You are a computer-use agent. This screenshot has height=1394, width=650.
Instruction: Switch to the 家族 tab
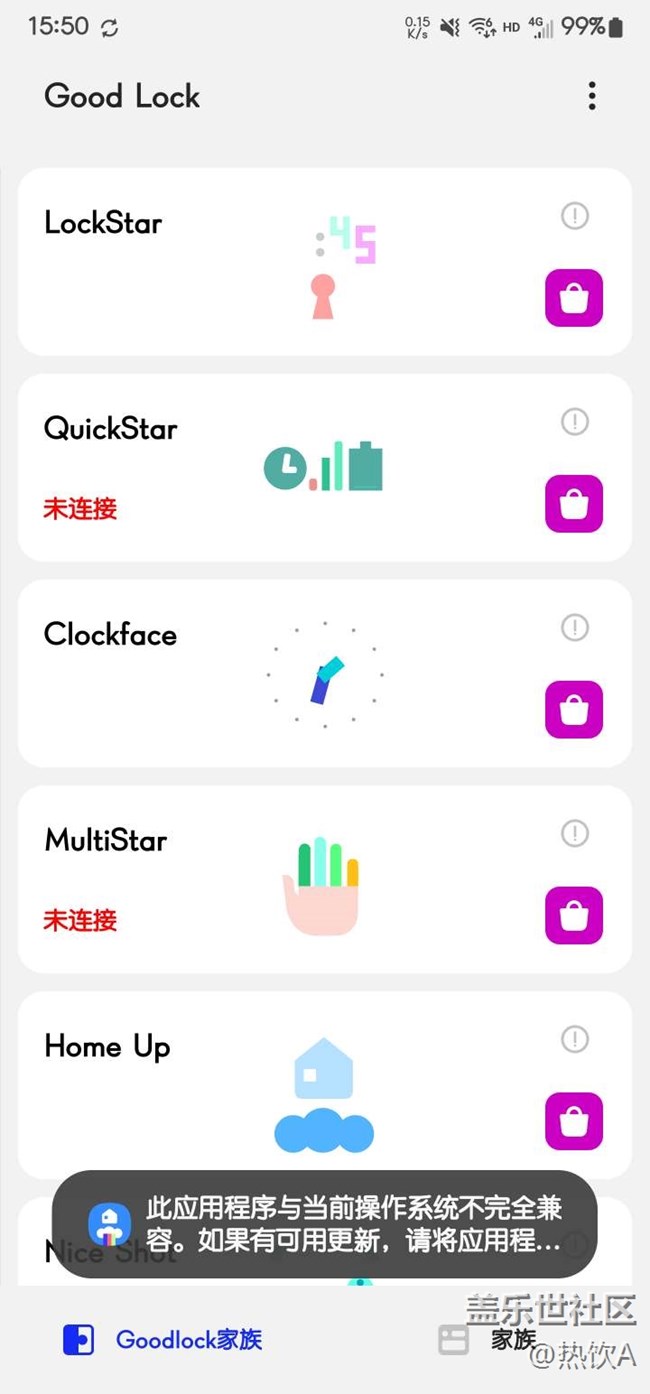pyautogui.click(x=488, y=1340)
